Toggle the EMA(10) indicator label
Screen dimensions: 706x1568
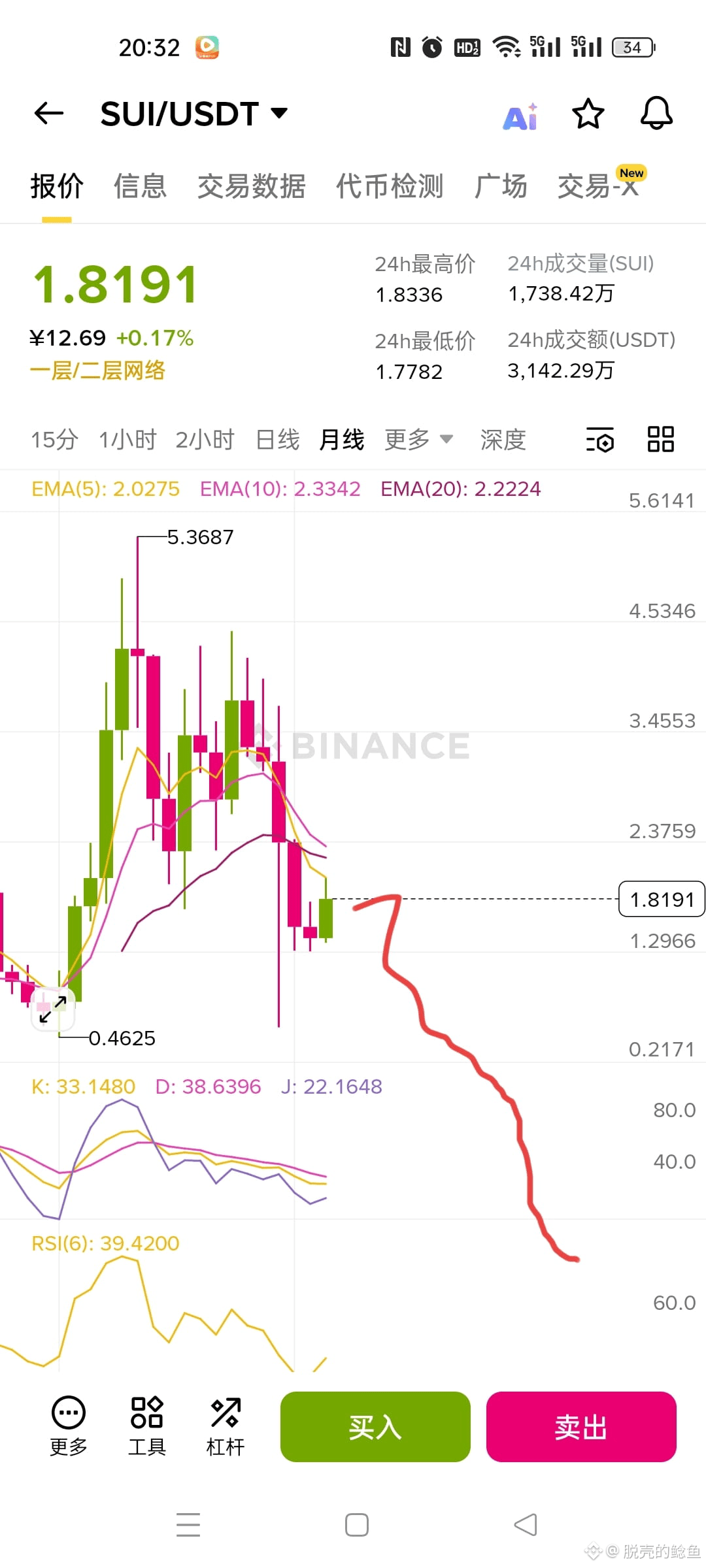click(x=280, y=489)
